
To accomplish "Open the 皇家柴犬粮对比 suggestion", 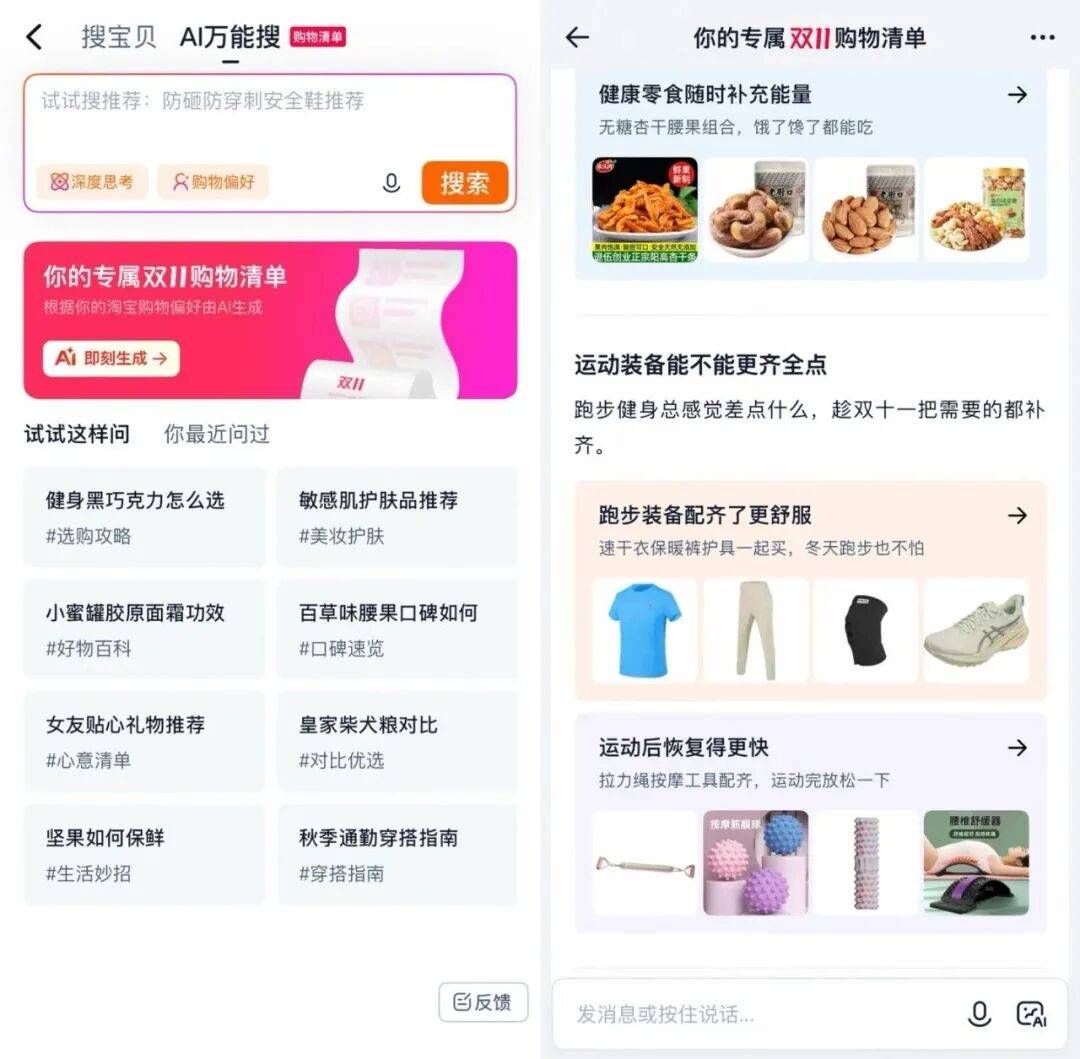I will click(397, 741).
